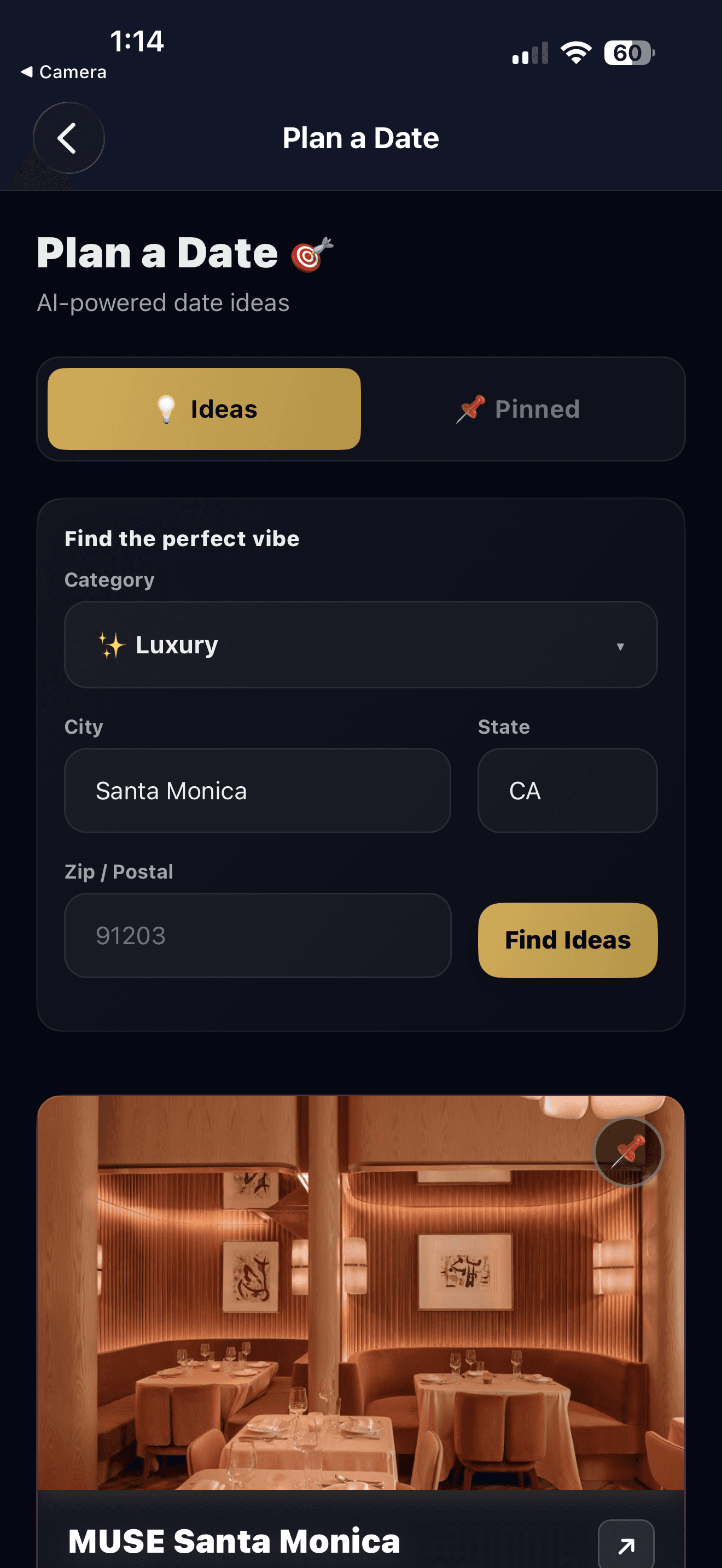The height and width of the screenshot is (1568, 722).
Task: Tap the lightbulb icon on the Ideas tab
Action: pyautogui.click(x=166, y=408)
